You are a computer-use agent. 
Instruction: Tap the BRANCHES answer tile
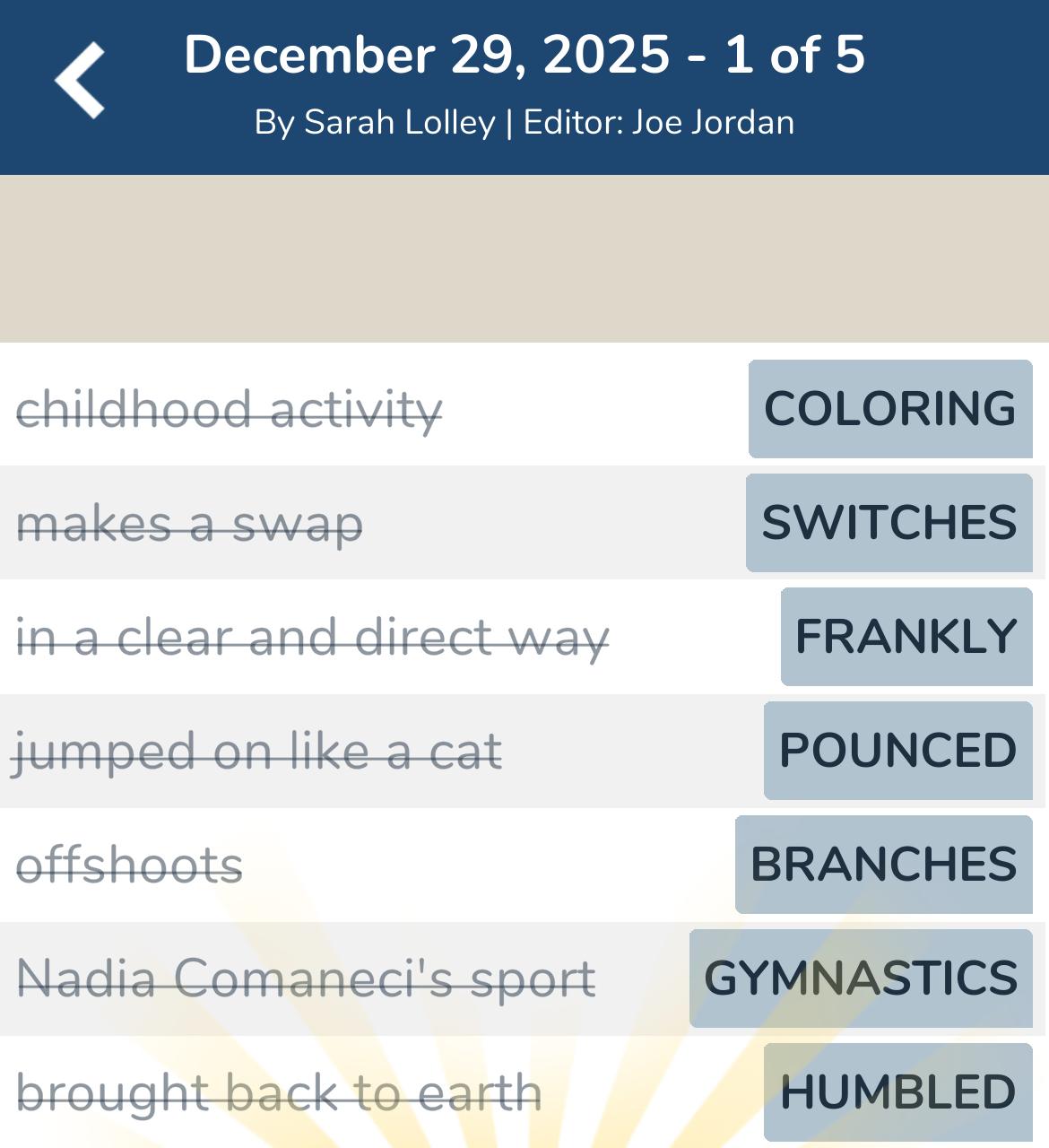click(x=882, y=864)
